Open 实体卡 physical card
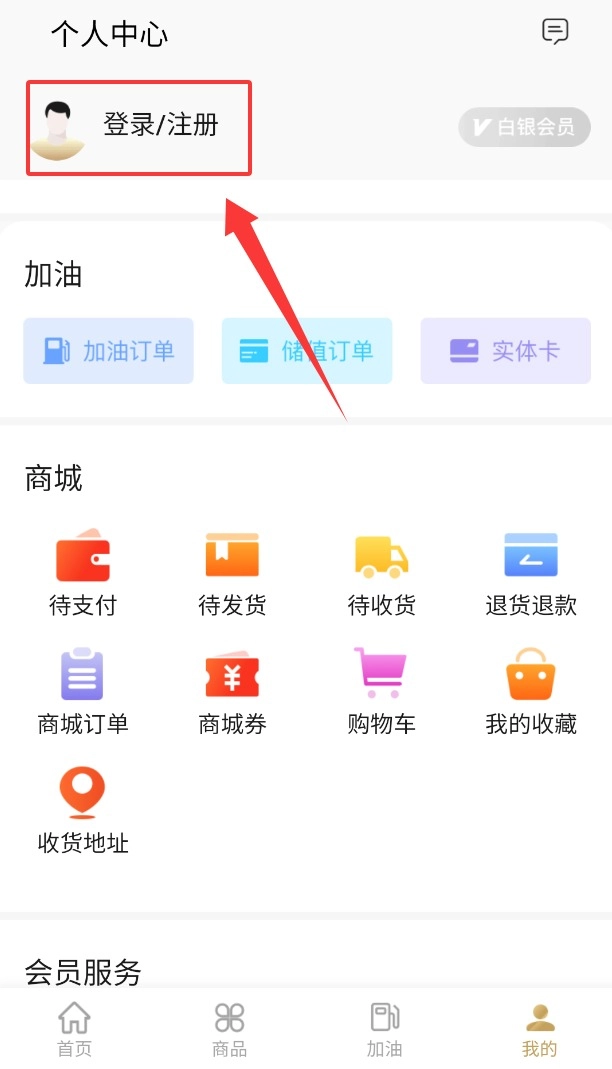612x1069 pixels. pyautogui.click(x=505, y=351)
